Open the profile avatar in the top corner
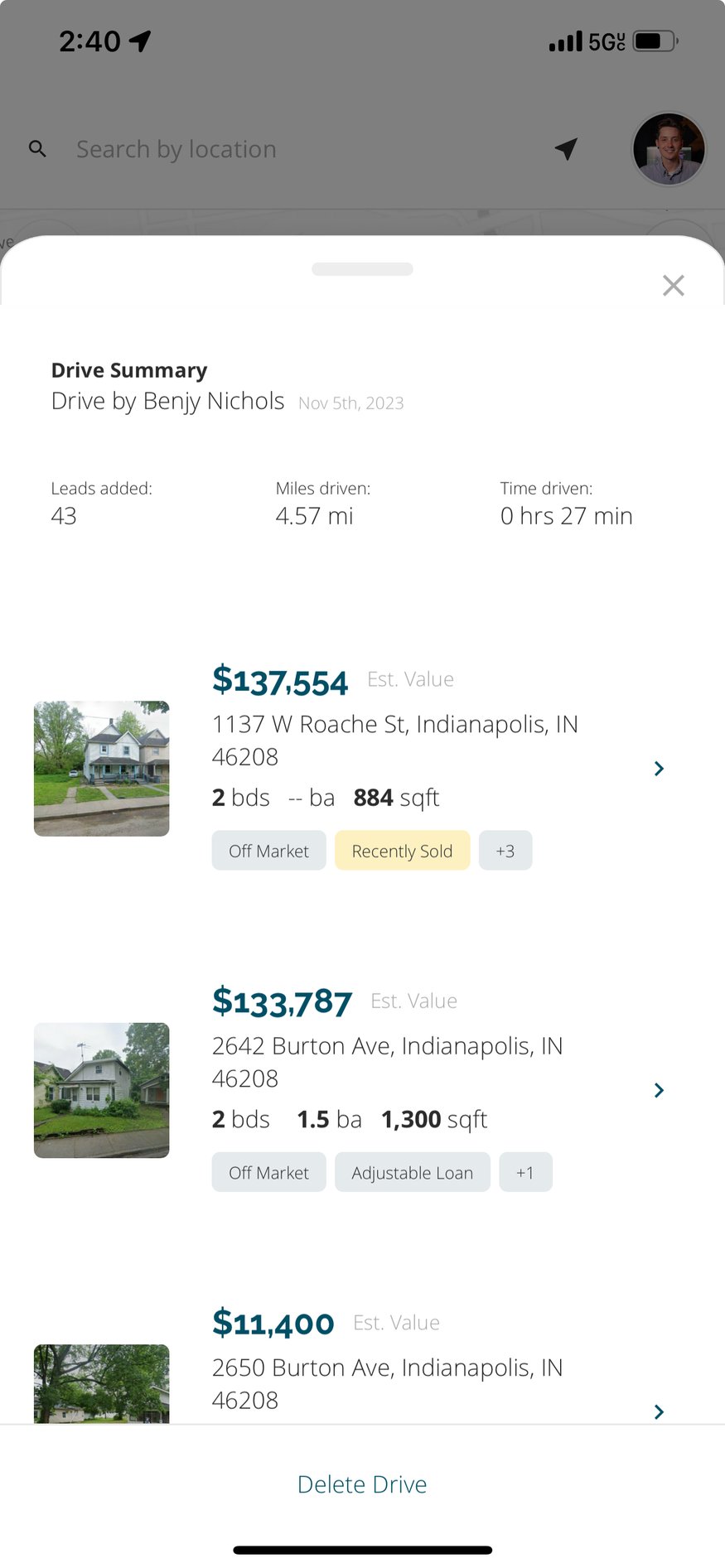The width and height of the screenshot is (725, 1568). tap(668, 148)
